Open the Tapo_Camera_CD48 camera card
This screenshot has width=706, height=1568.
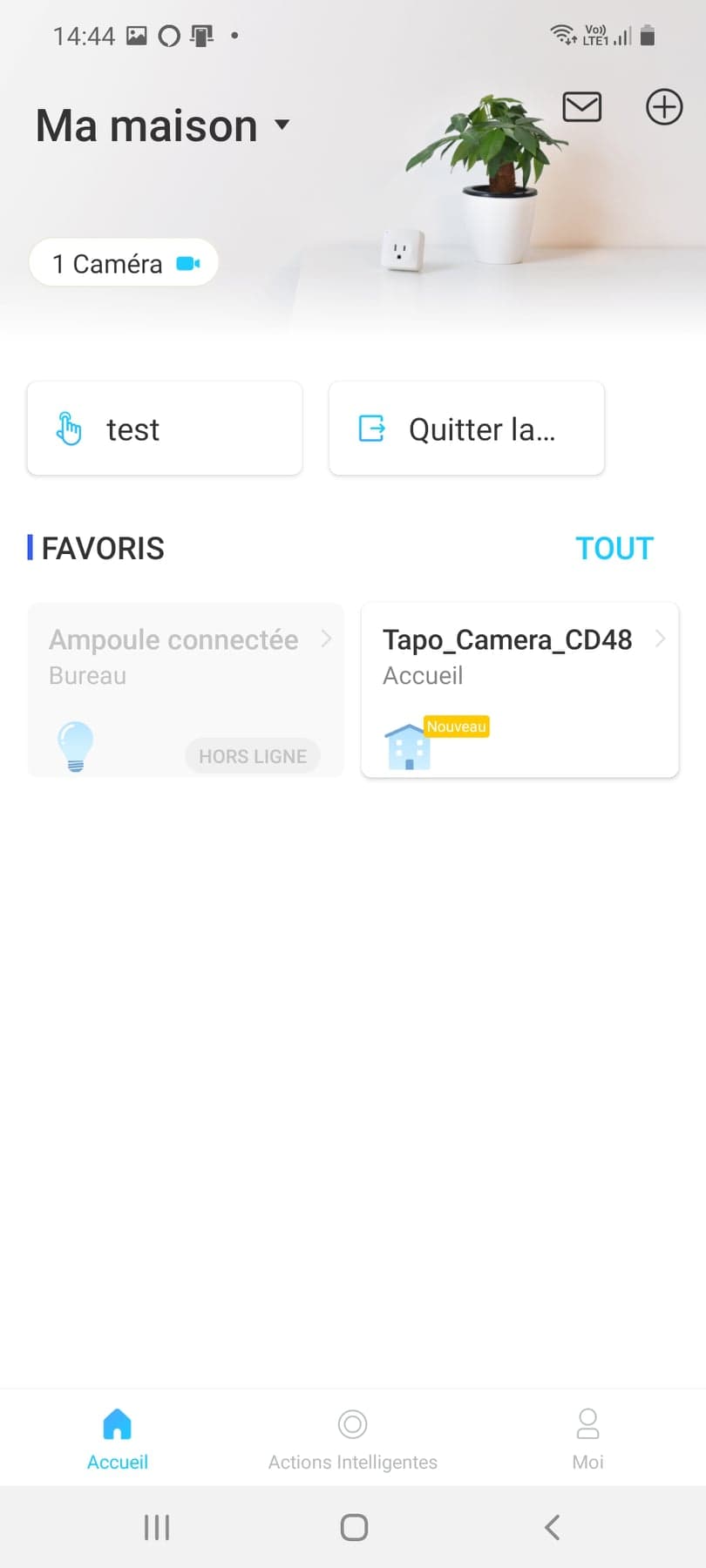click(520, 690)
